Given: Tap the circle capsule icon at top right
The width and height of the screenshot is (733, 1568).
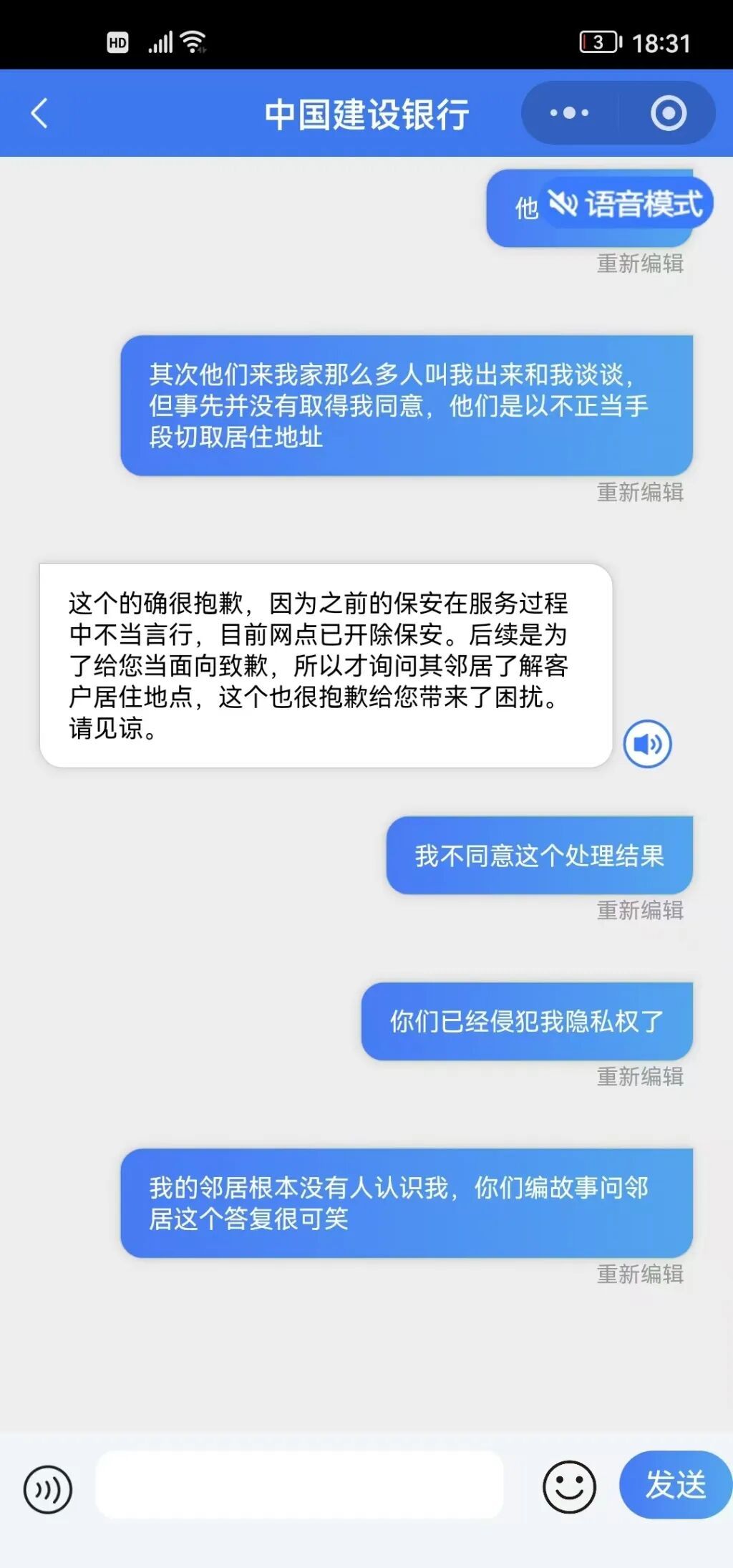Looking at the screenshot, I should pos(669,113).
